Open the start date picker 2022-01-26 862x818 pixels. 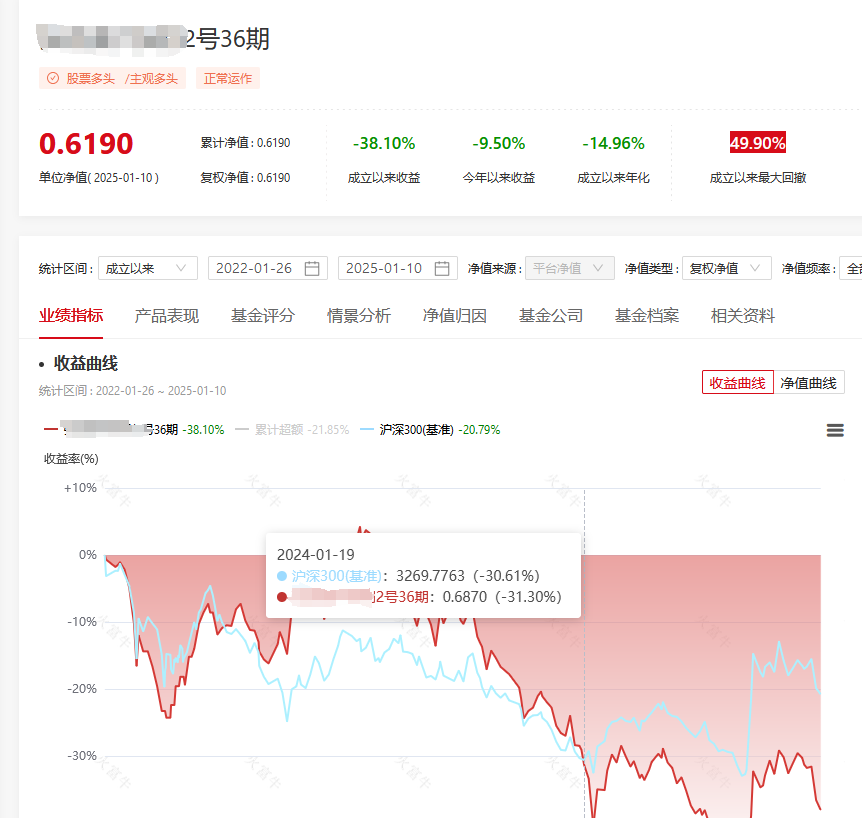[x=267, y=268]
